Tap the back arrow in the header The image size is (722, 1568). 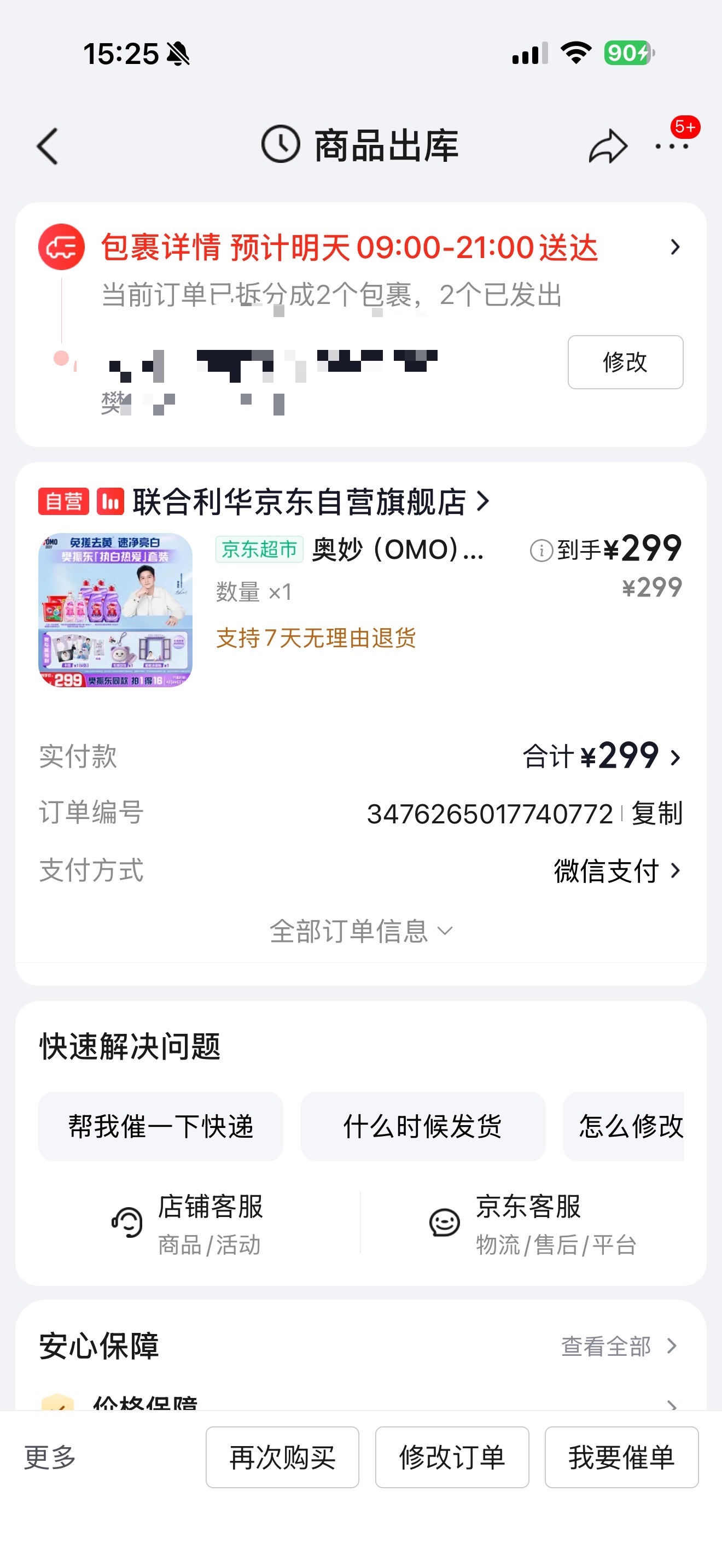(48, 146)
